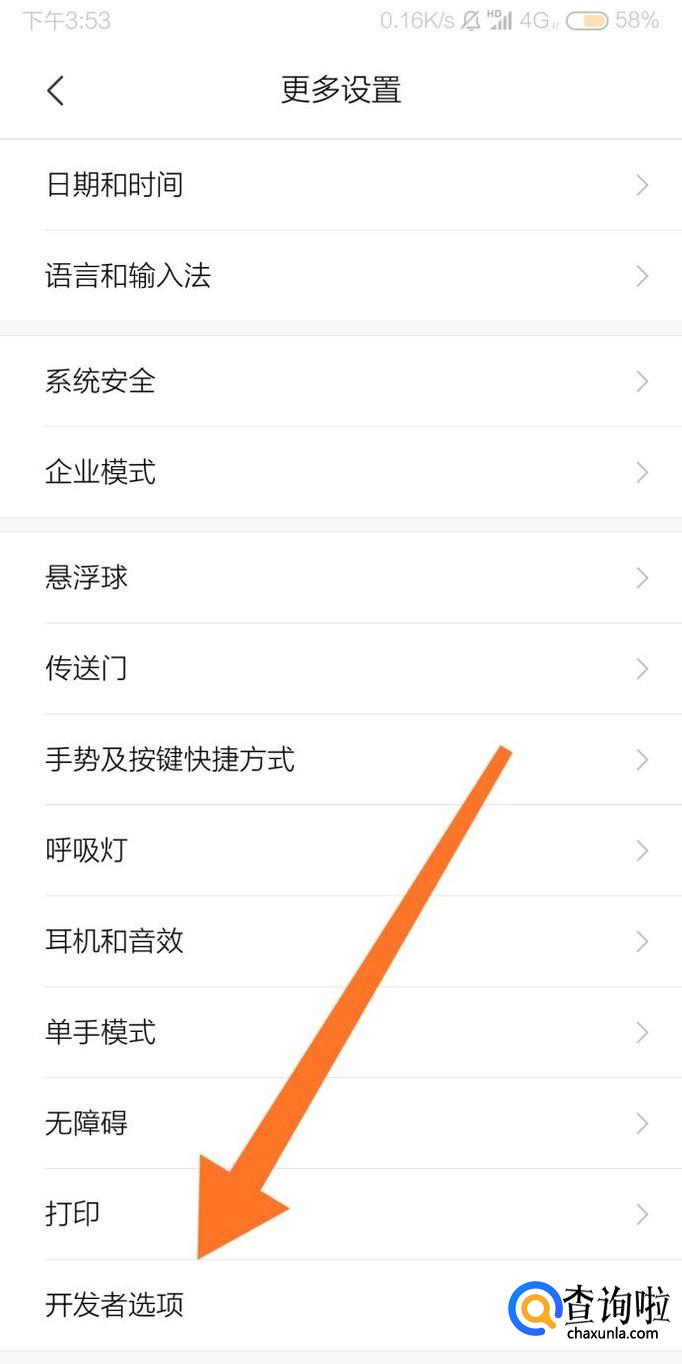Image resolution: width=682 pixels, height=1364 pixels.
Task: Open 打印 settings
Action: [73, 1214]
